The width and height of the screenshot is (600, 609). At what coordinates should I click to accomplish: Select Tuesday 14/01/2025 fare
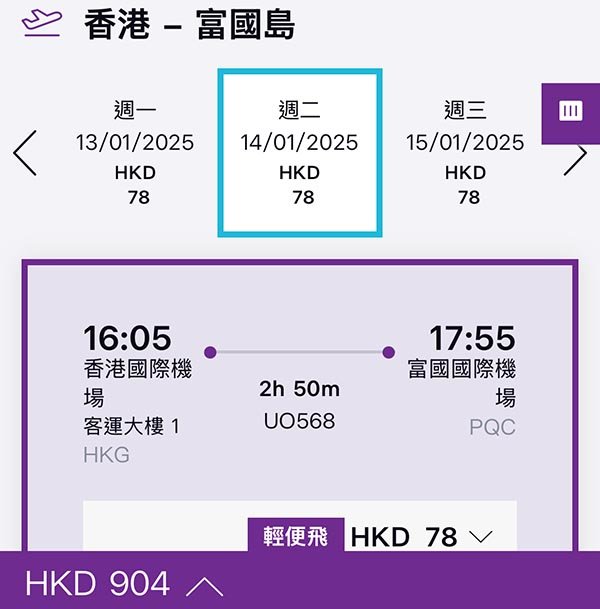[299, 152]
